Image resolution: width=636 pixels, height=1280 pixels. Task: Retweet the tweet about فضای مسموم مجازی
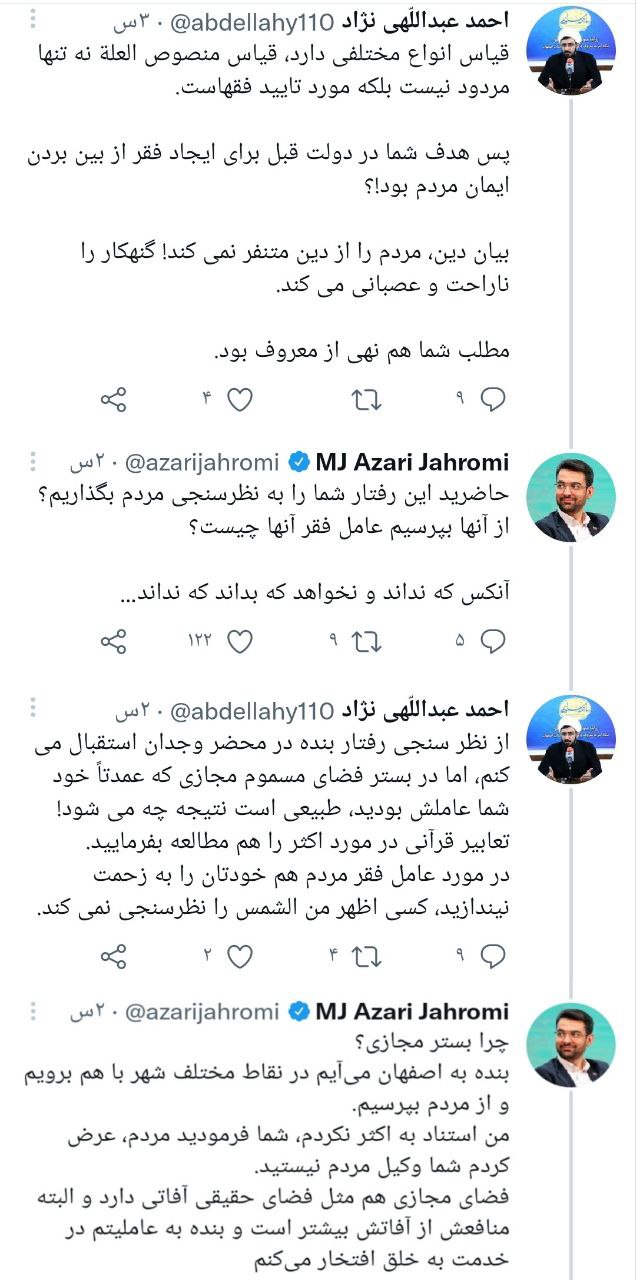tap(368, 956)
